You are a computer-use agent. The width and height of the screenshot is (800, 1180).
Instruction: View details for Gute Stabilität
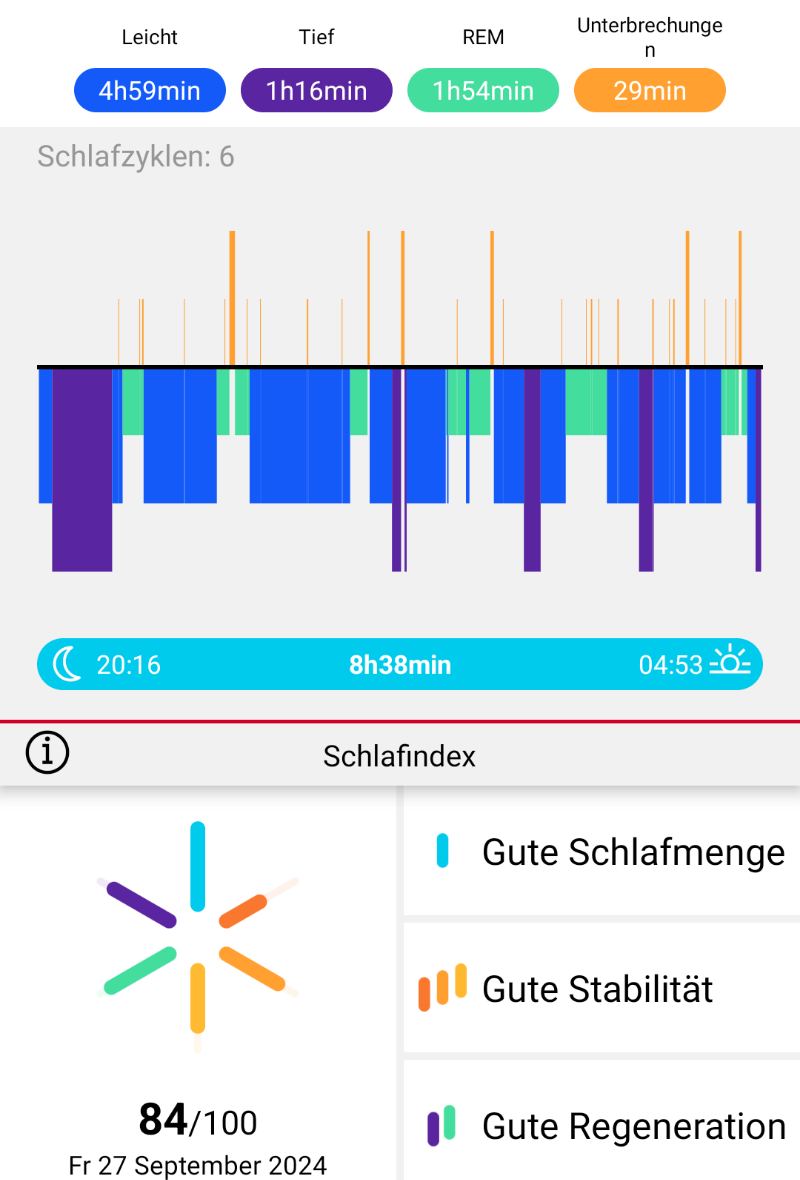[x=602, y=989]
